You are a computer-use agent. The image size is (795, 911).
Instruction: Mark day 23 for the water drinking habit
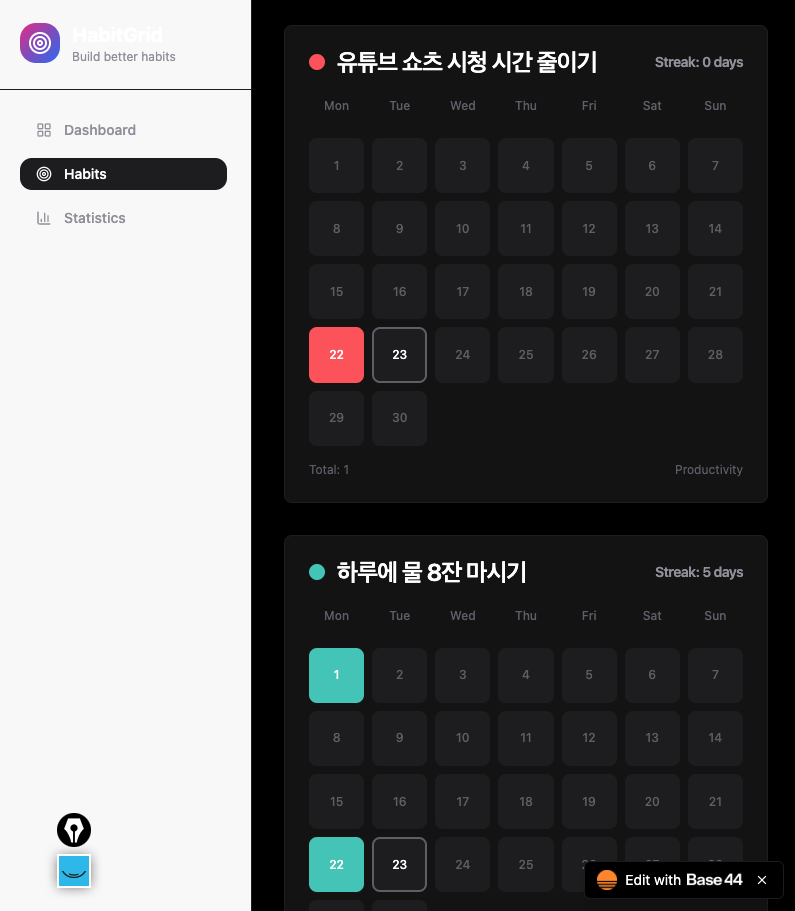pos(399,864)
